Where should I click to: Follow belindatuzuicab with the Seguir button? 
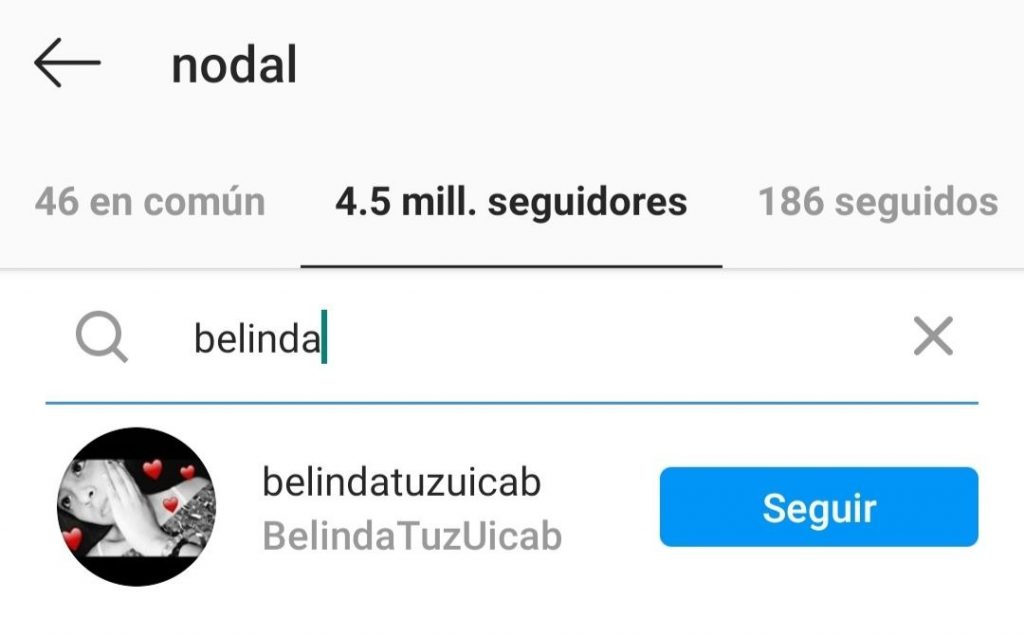point(818,507)
